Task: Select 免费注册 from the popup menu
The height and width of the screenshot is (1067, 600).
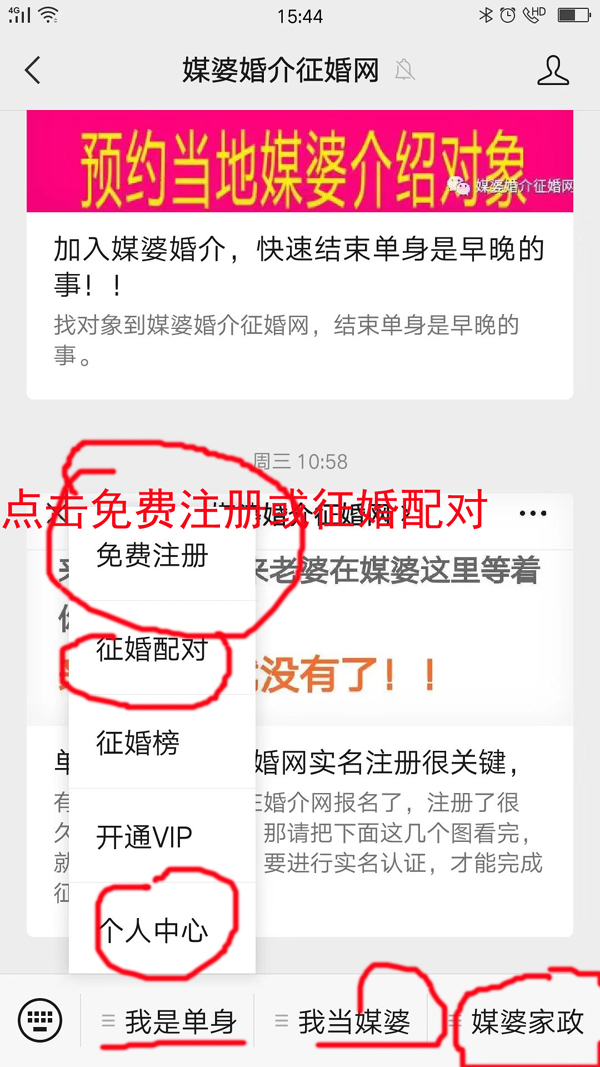Action: (x=153, y=555)
